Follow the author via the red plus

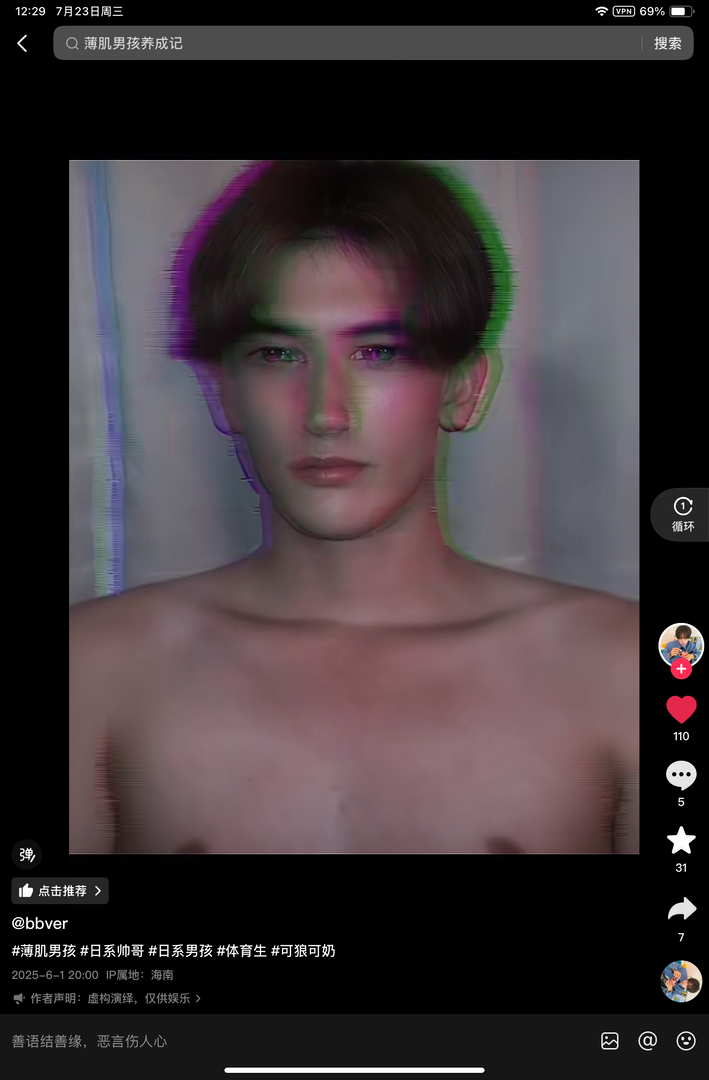[x=681, y=669]
